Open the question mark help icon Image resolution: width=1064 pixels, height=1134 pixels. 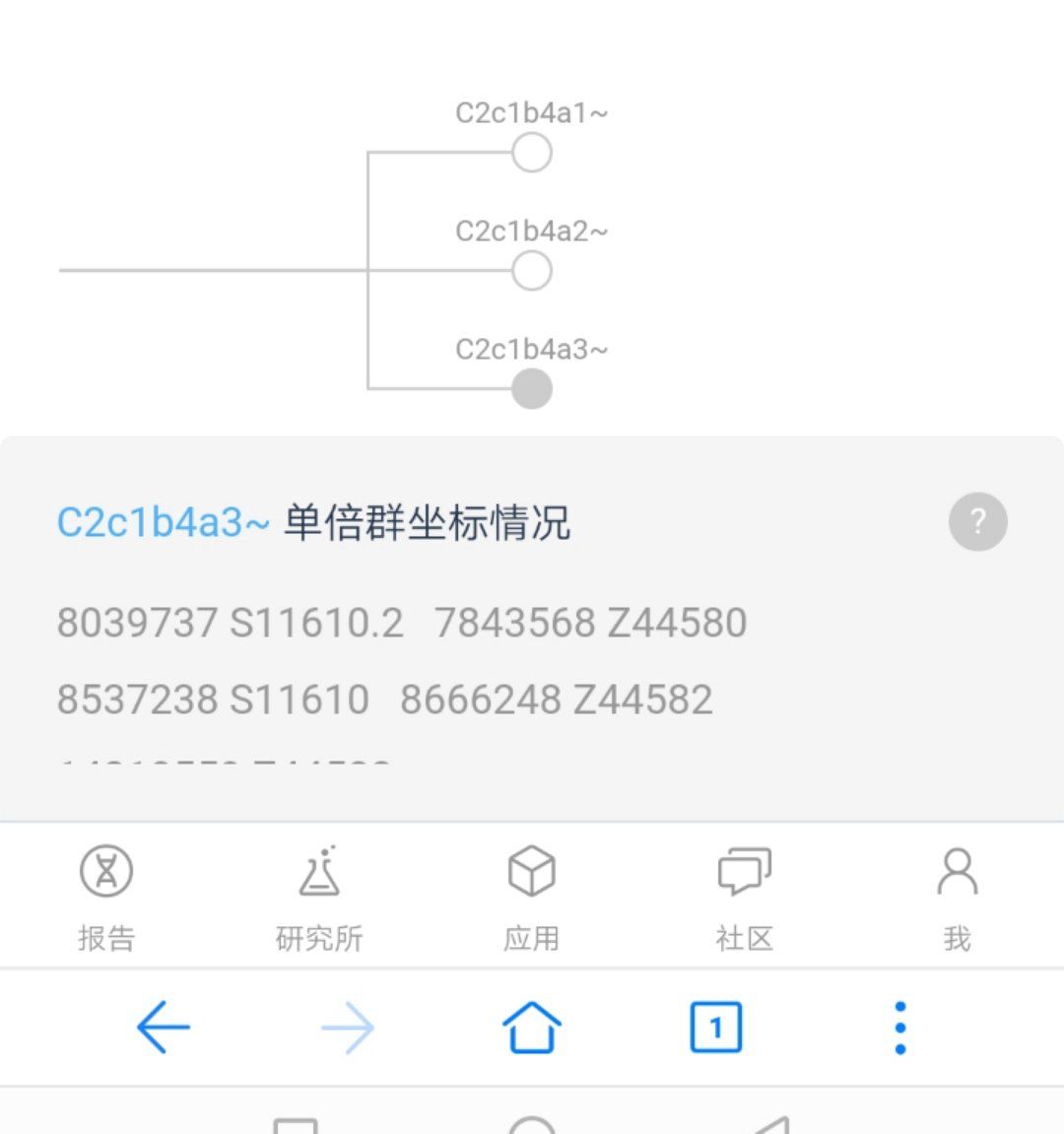977,521
